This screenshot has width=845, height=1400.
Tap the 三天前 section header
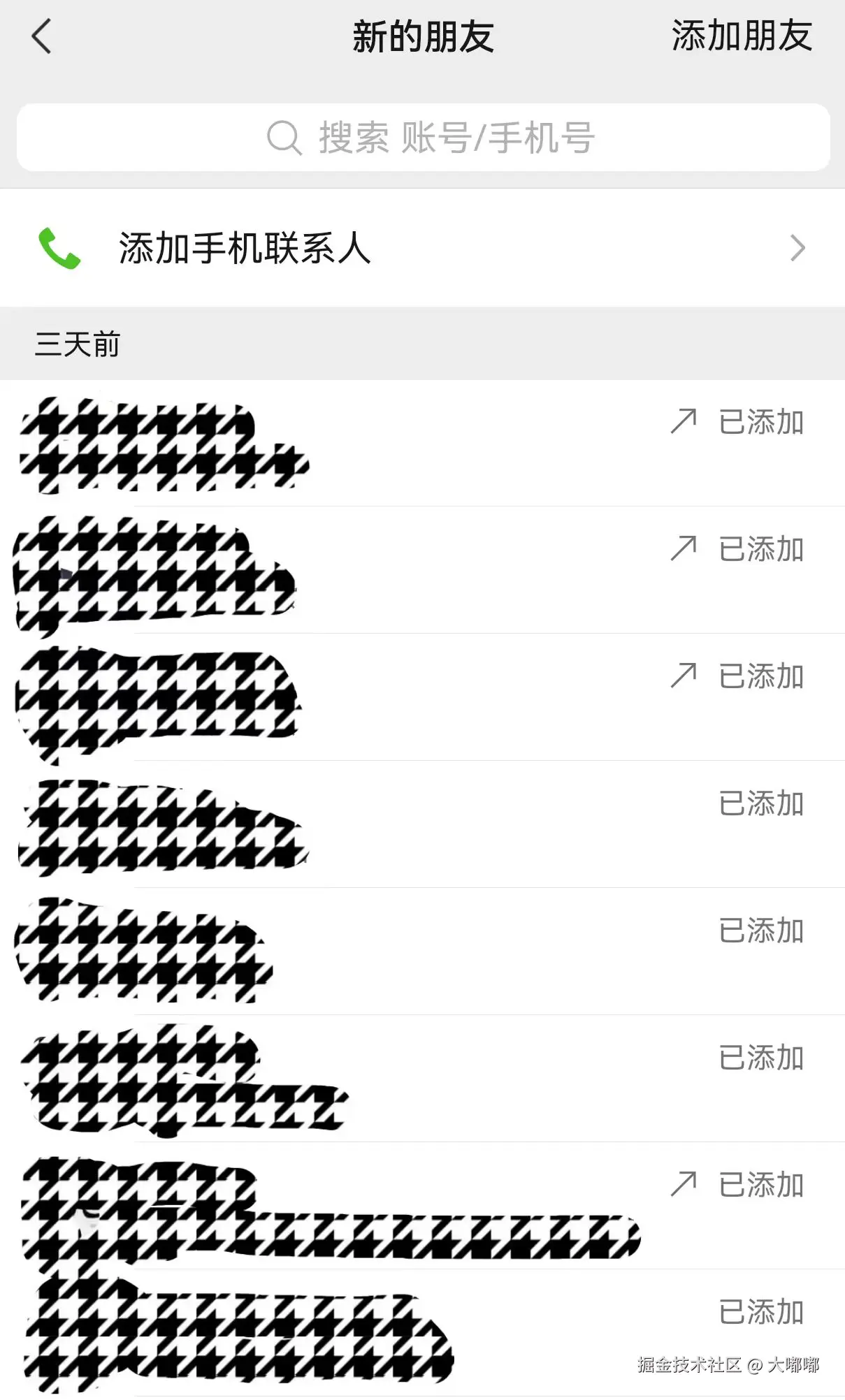click(x=77, y=342)
